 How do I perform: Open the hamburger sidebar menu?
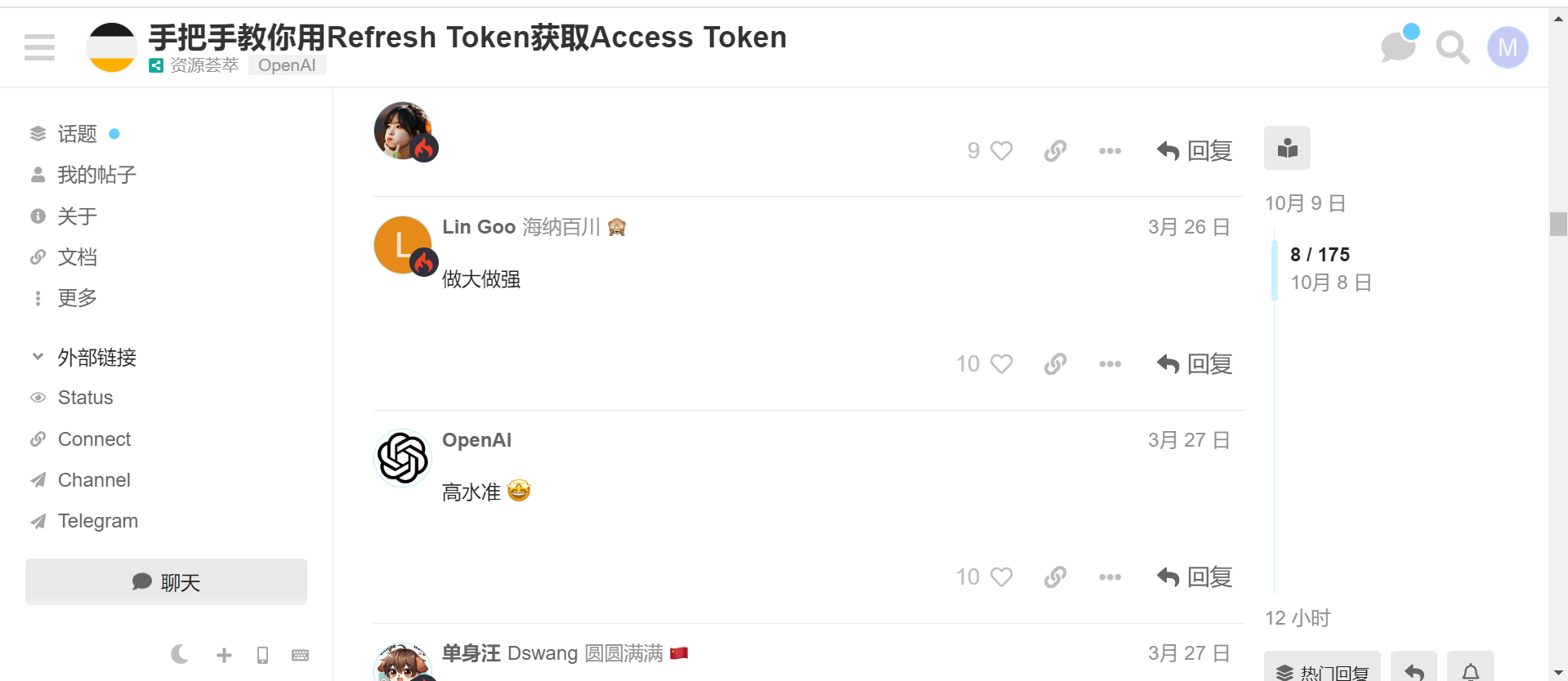[39, 47]
